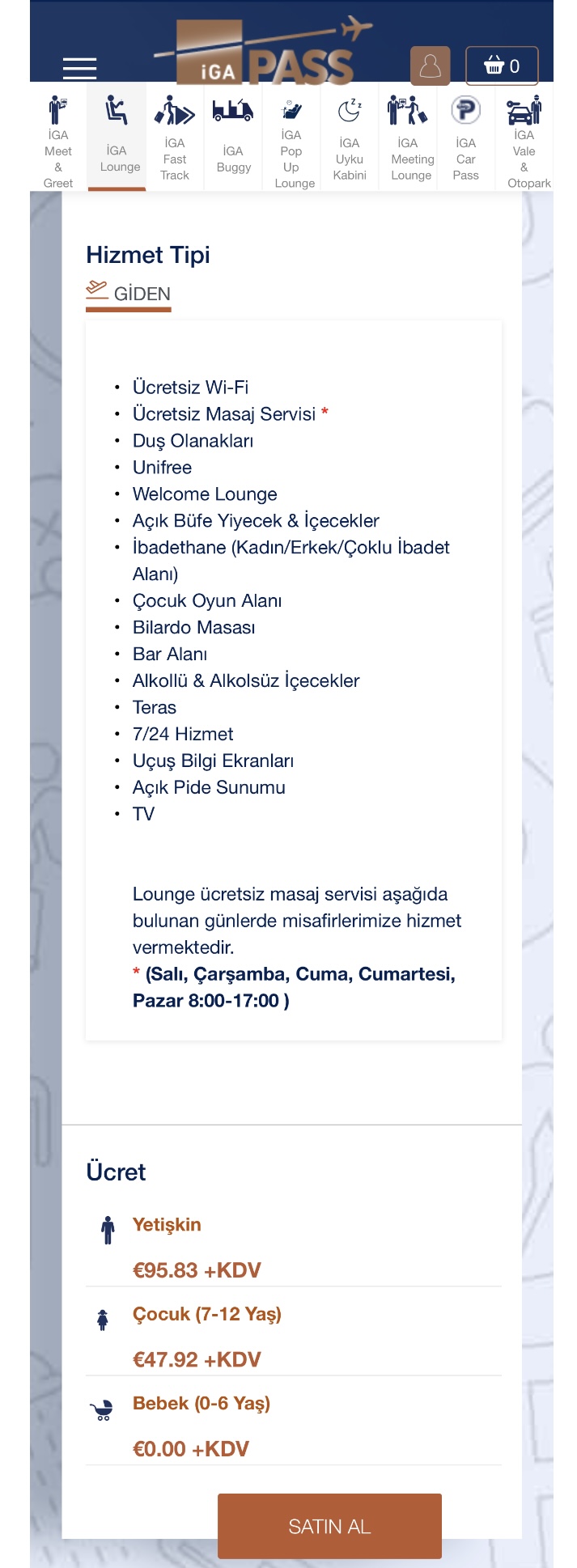Open the İGA PASS logo home link
Screen dimensions: 577x1568
pos(263,52)
